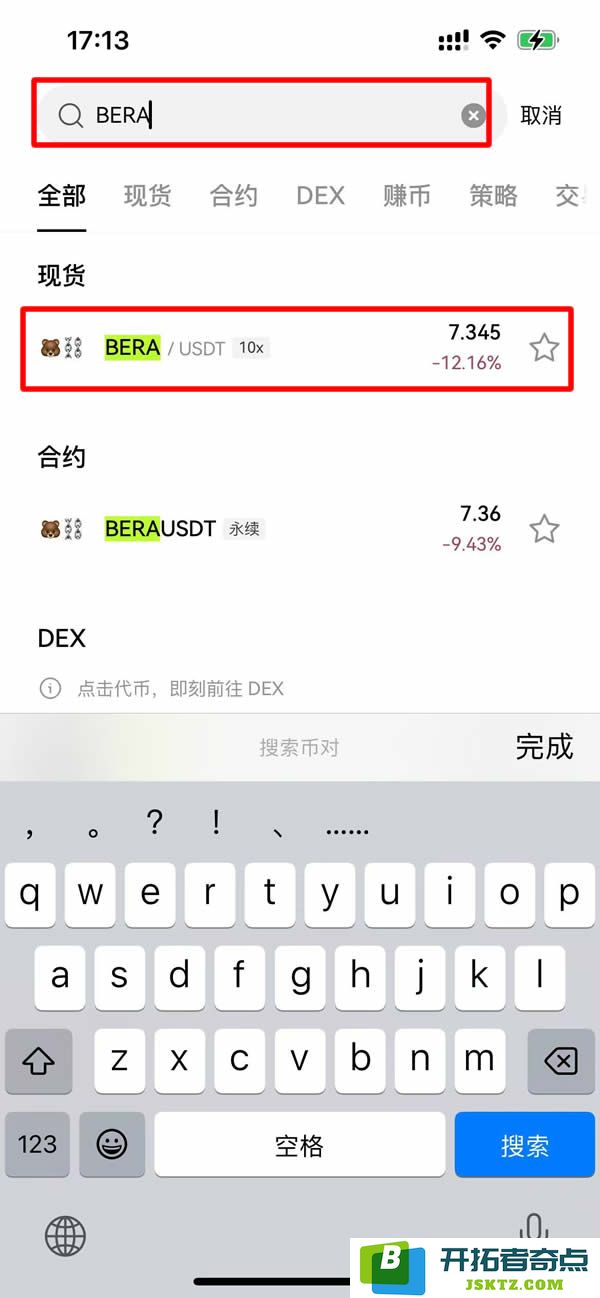Tap the 空格 space key
Viewport: 600px width, 1298px height.
(x=299, y=1145)
